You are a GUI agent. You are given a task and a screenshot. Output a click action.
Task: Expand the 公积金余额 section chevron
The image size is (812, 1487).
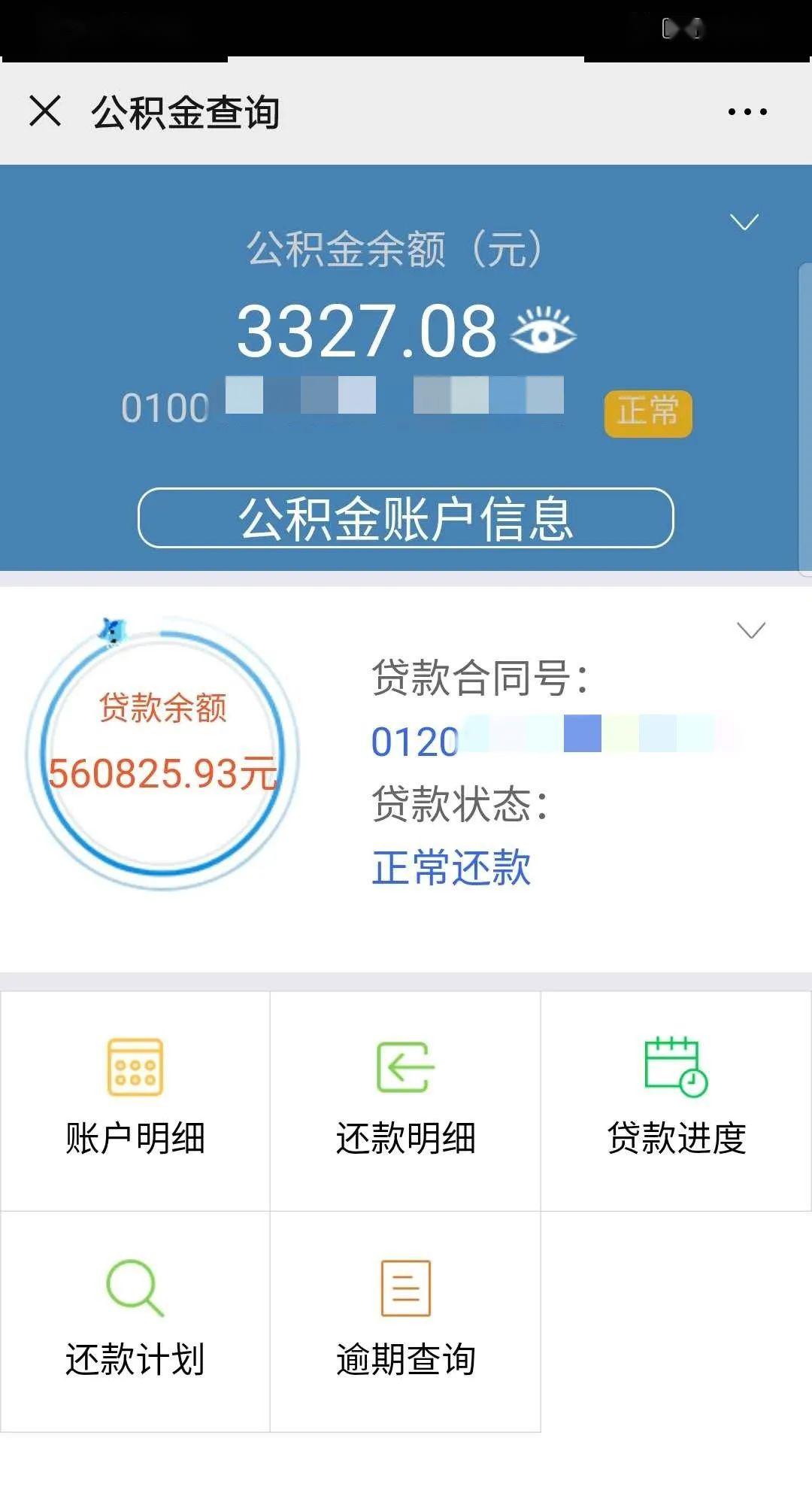pos(744,222)
